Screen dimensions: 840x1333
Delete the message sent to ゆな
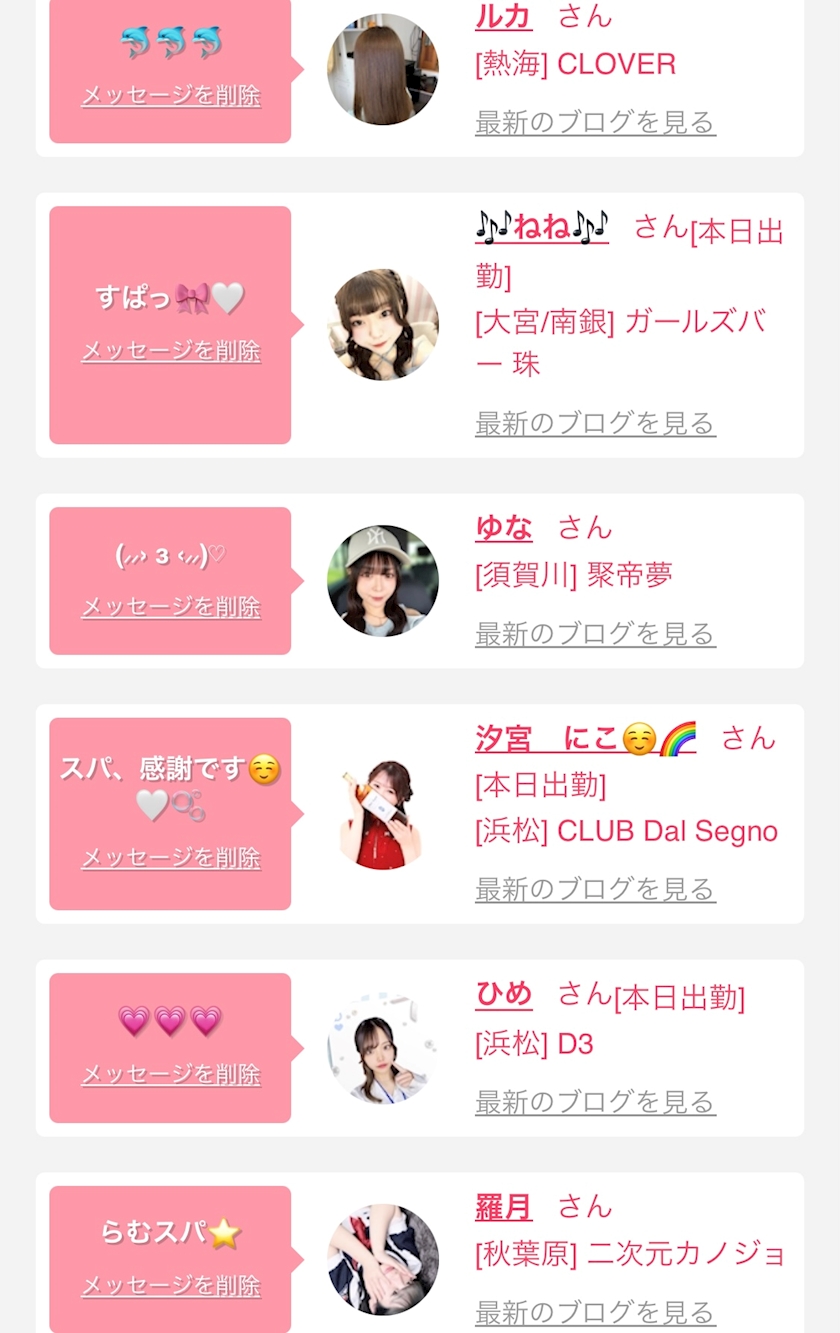(171, 607)
